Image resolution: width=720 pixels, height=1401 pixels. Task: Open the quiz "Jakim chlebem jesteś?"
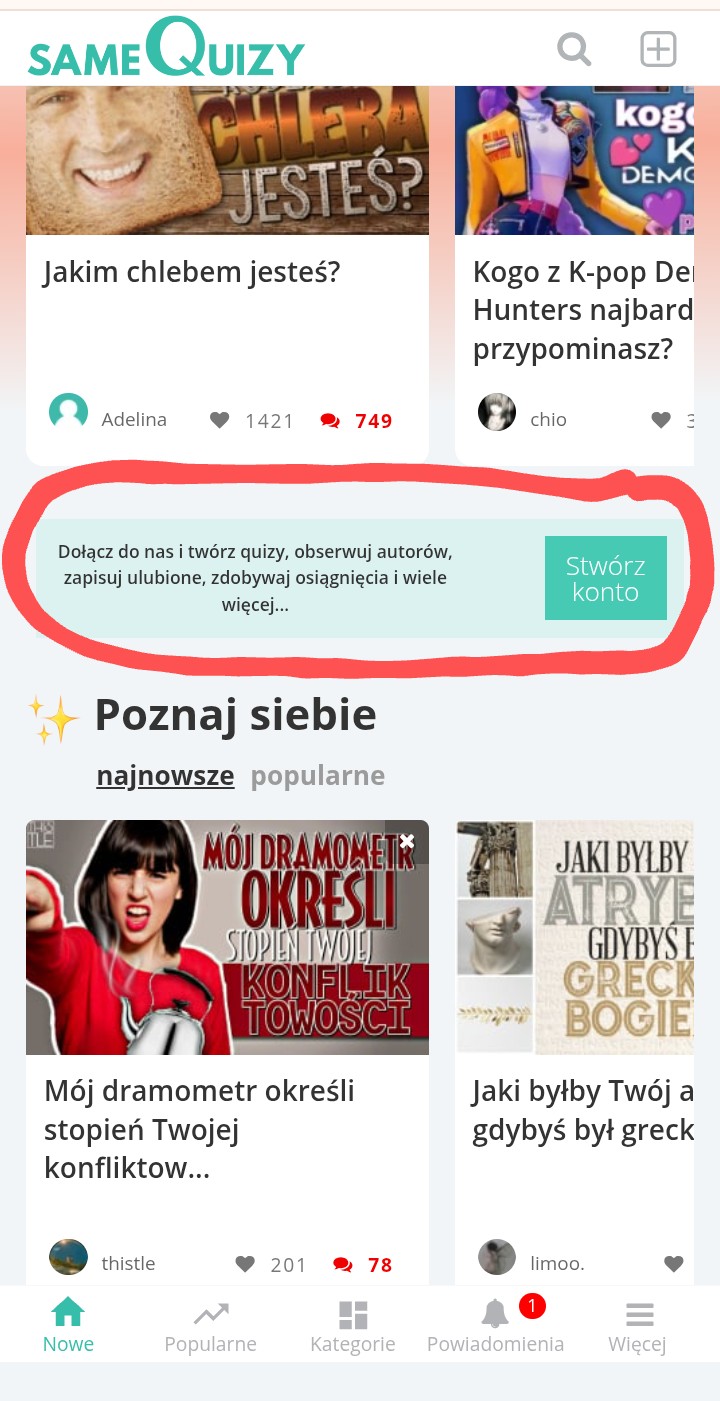pyautogui.click(x=192, y=272)
